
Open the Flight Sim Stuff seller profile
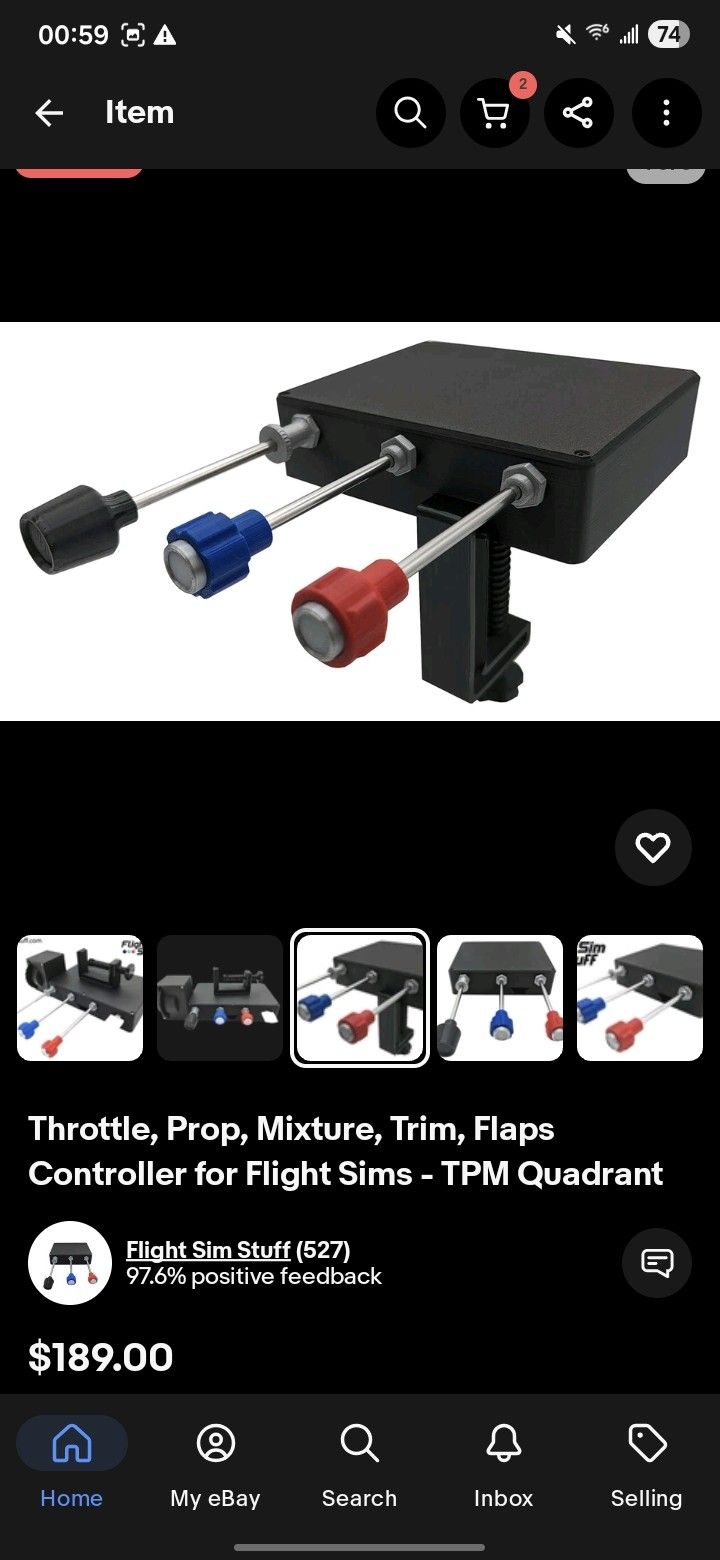pos(206,1249)
